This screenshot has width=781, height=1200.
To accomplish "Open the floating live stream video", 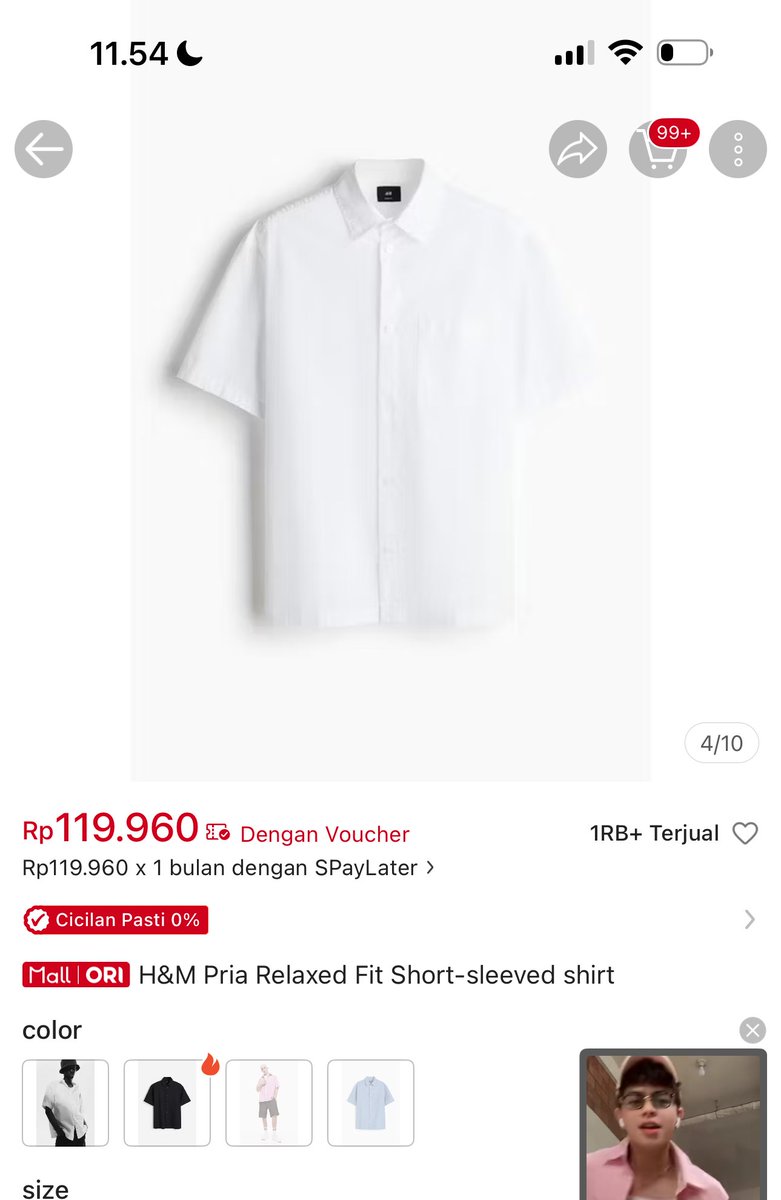I will point(672,1125).
